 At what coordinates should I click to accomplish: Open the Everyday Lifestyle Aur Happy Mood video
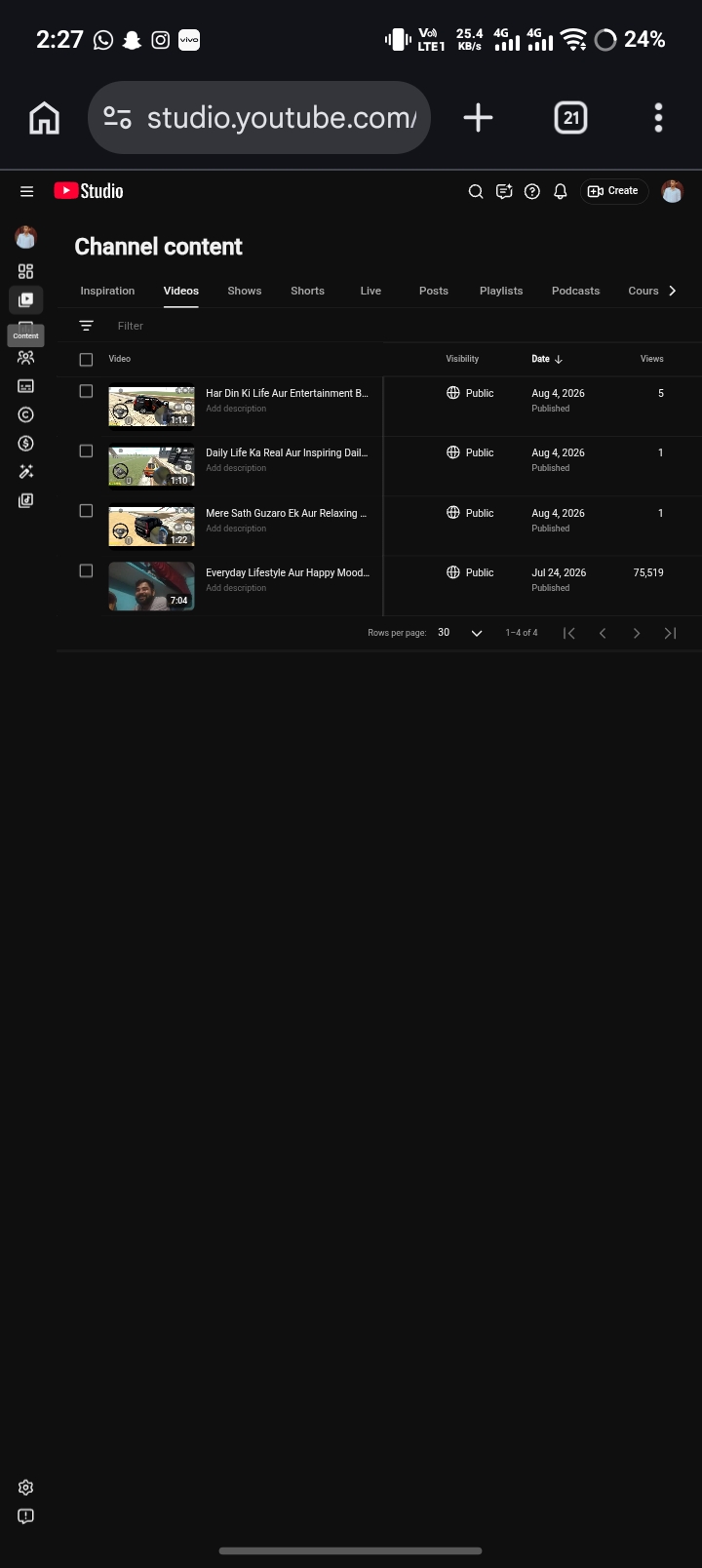[x=287, y=572]
